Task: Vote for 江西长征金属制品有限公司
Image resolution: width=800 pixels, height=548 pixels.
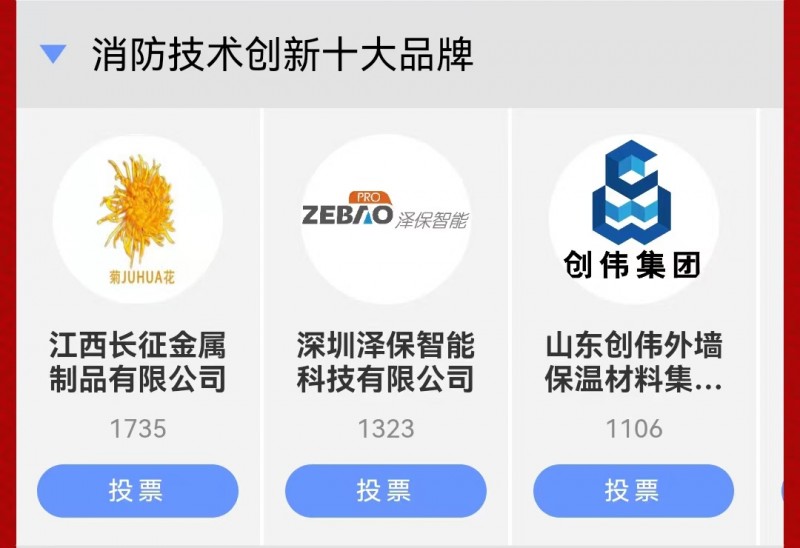Action: tap(137, 491)
